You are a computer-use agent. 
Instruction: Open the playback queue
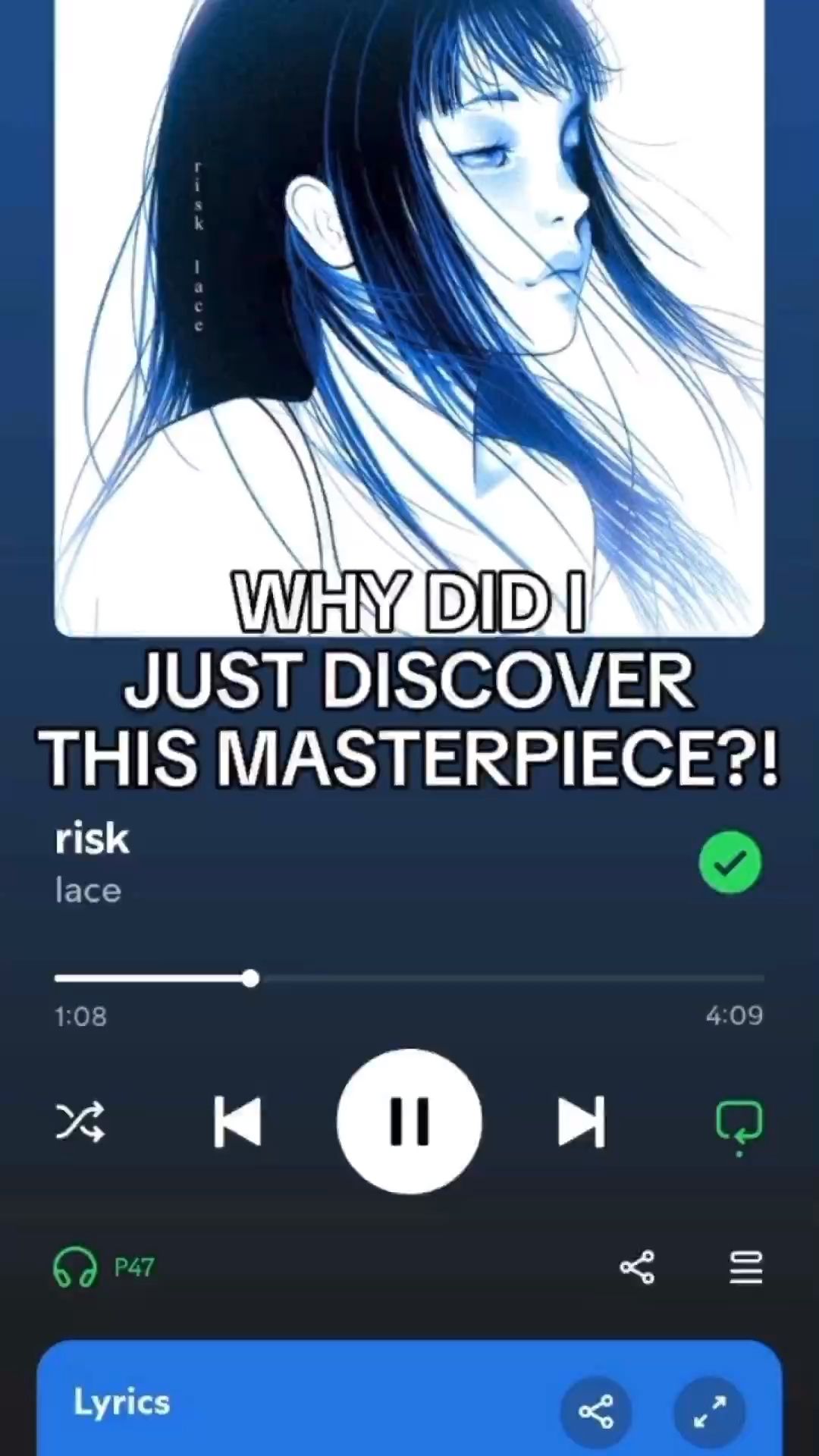[x=745, y=1267]
